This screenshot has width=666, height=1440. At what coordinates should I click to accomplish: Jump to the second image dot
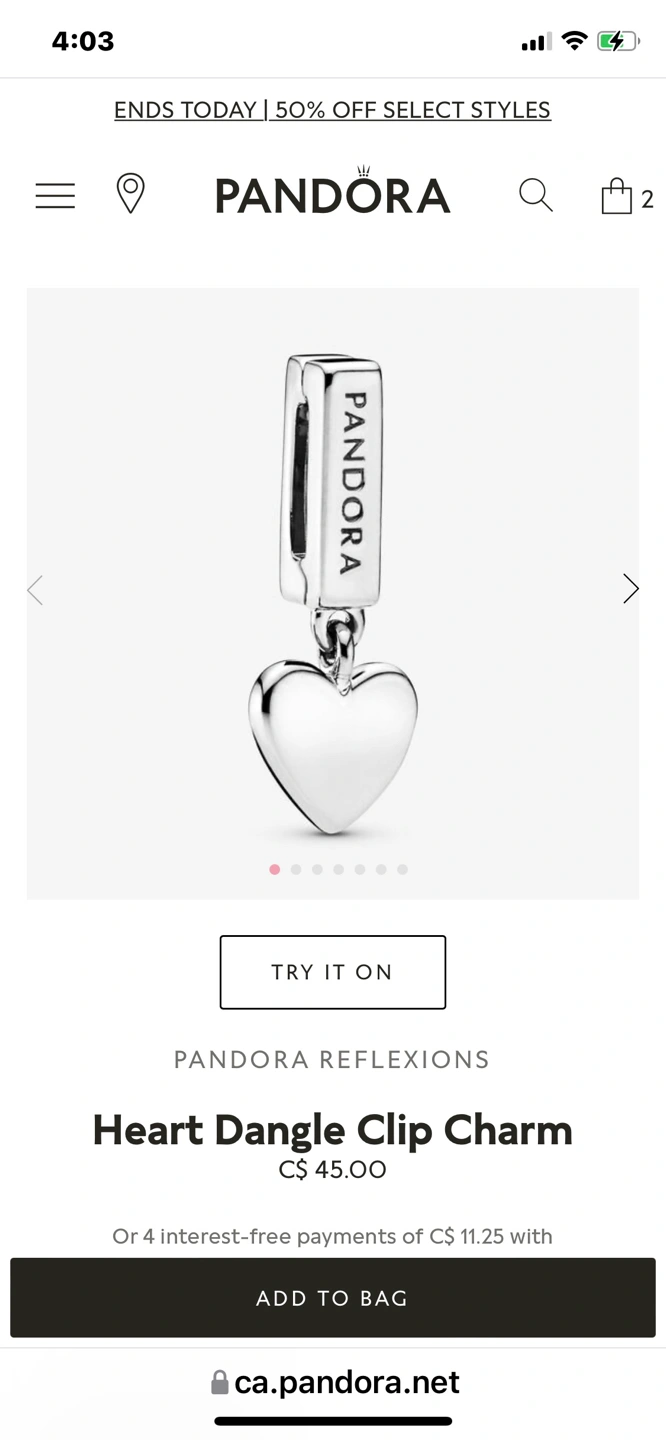296,870
